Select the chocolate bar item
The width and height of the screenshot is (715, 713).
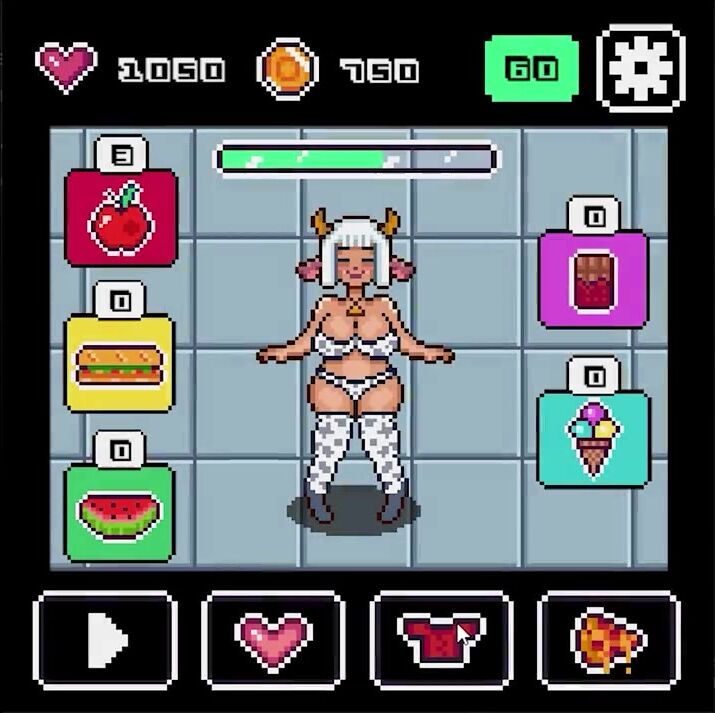coord(593,278)
